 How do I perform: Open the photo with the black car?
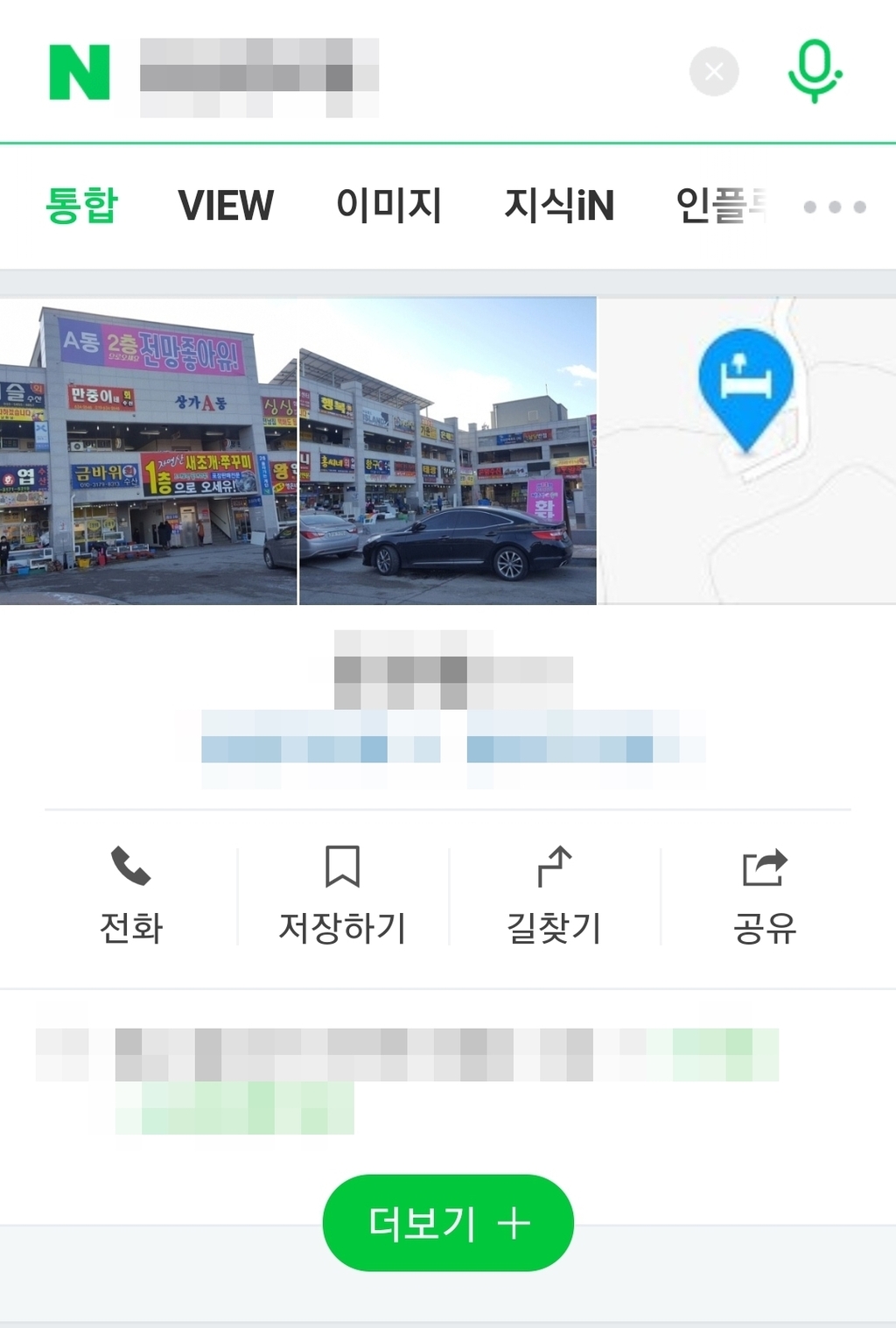[448, 451]
